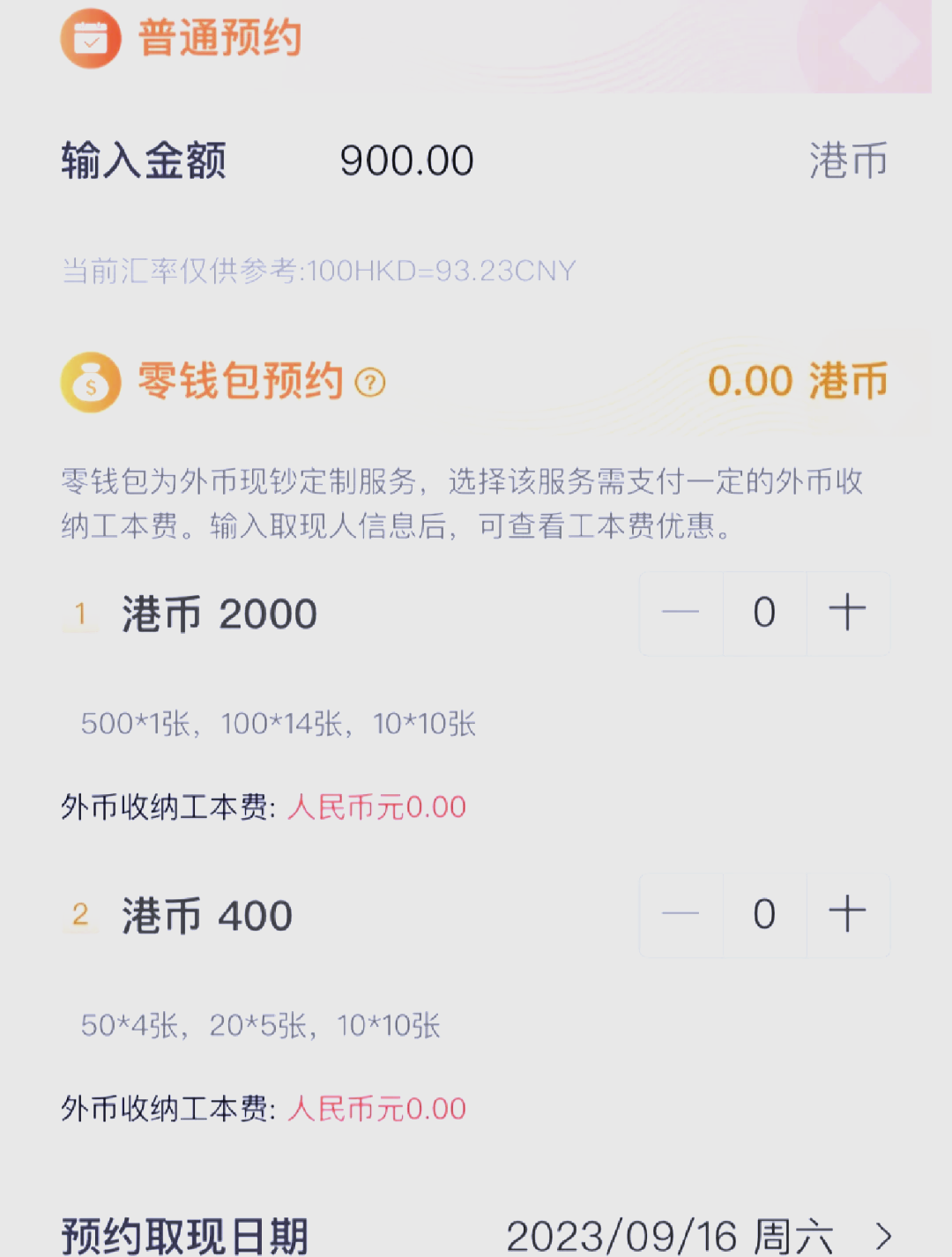This screenshot has width=952, height=1257.
Task: Click the 900.00 amount input field
Action: pyautogui.click(x=407, y=161)
